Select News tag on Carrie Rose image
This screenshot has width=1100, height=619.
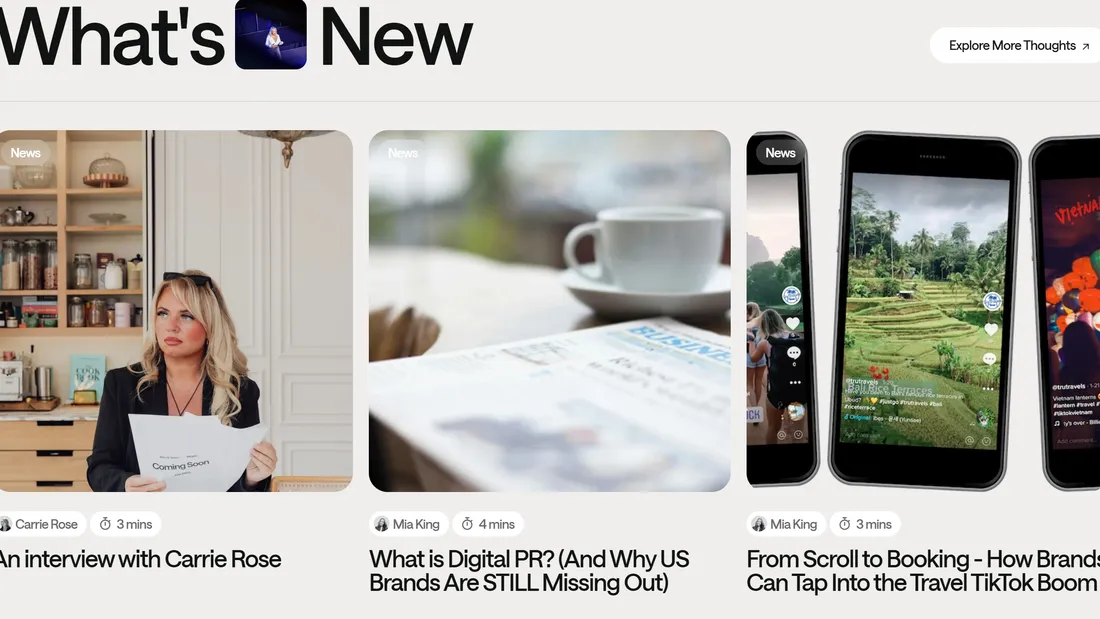(26, 153)
